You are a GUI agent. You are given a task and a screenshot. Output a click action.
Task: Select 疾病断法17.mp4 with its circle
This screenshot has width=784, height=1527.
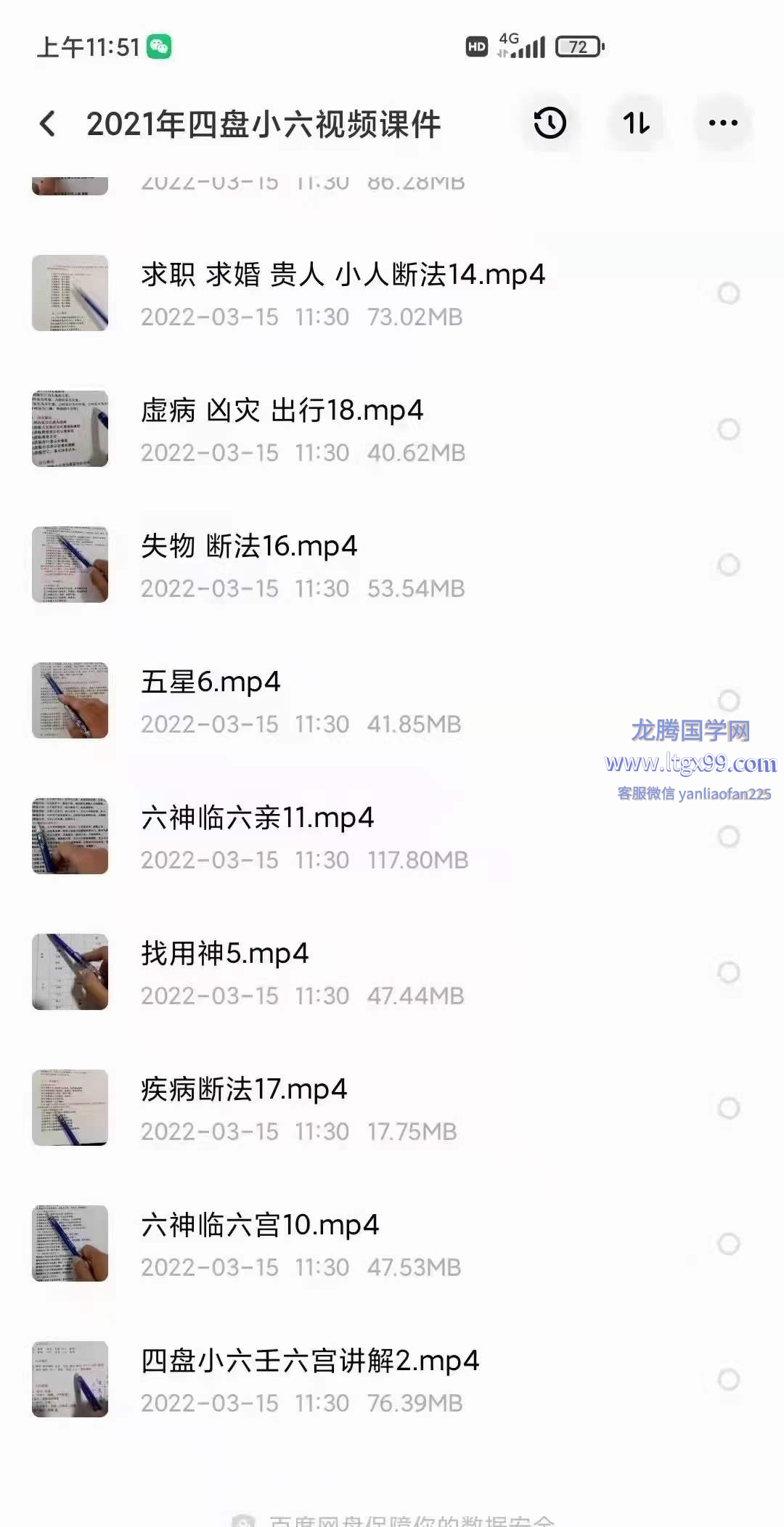(x=728, y=1108)
